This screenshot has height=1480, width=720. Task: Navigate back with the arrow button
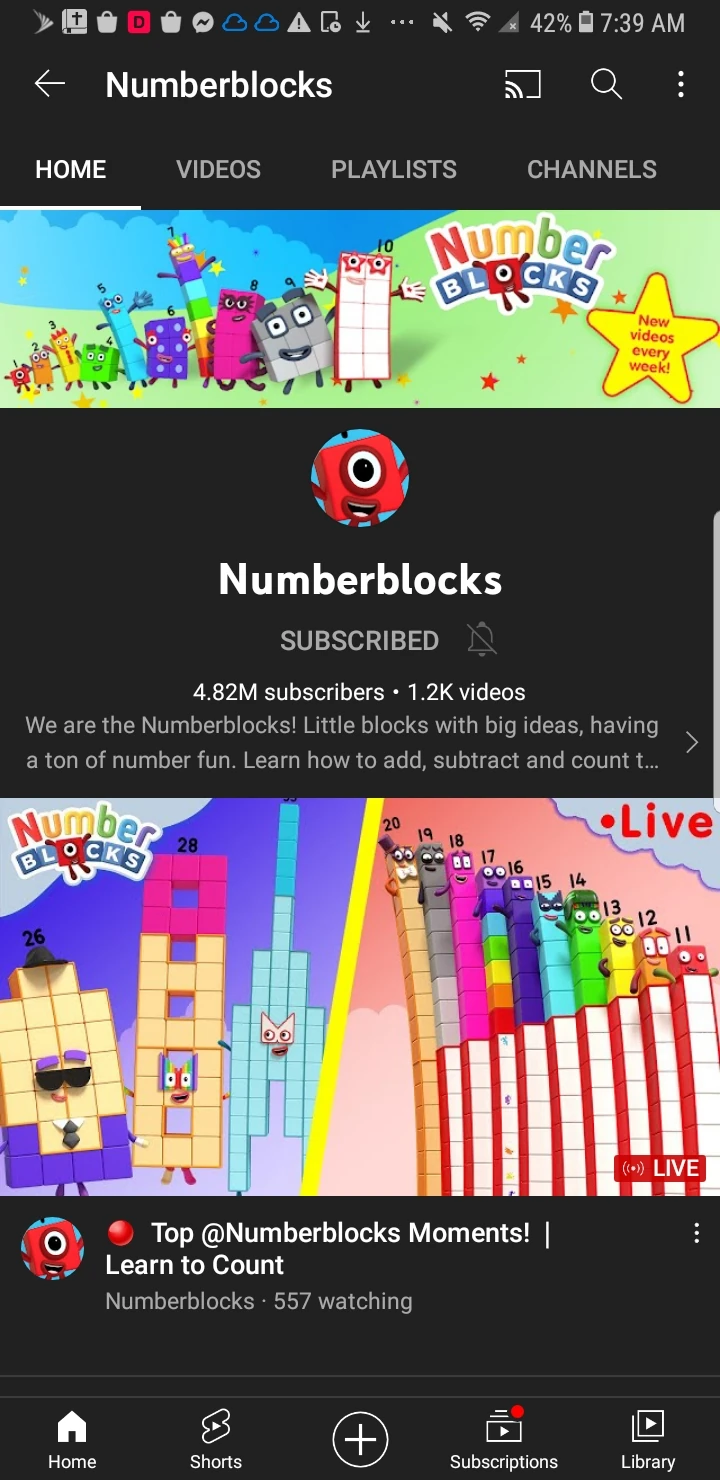tap(49, 84)
